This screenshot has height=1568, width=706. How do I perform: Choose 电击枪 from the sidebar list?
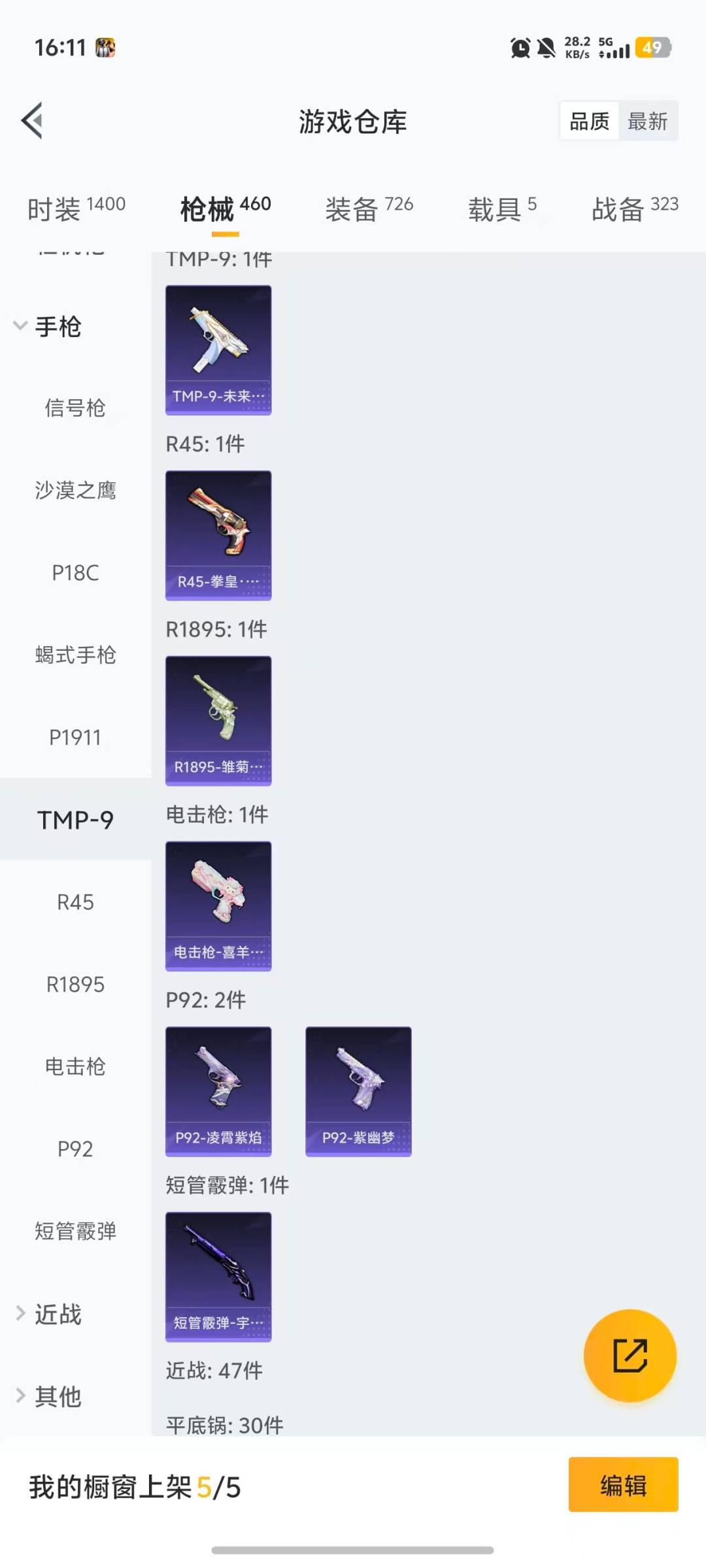[74, 1067]
